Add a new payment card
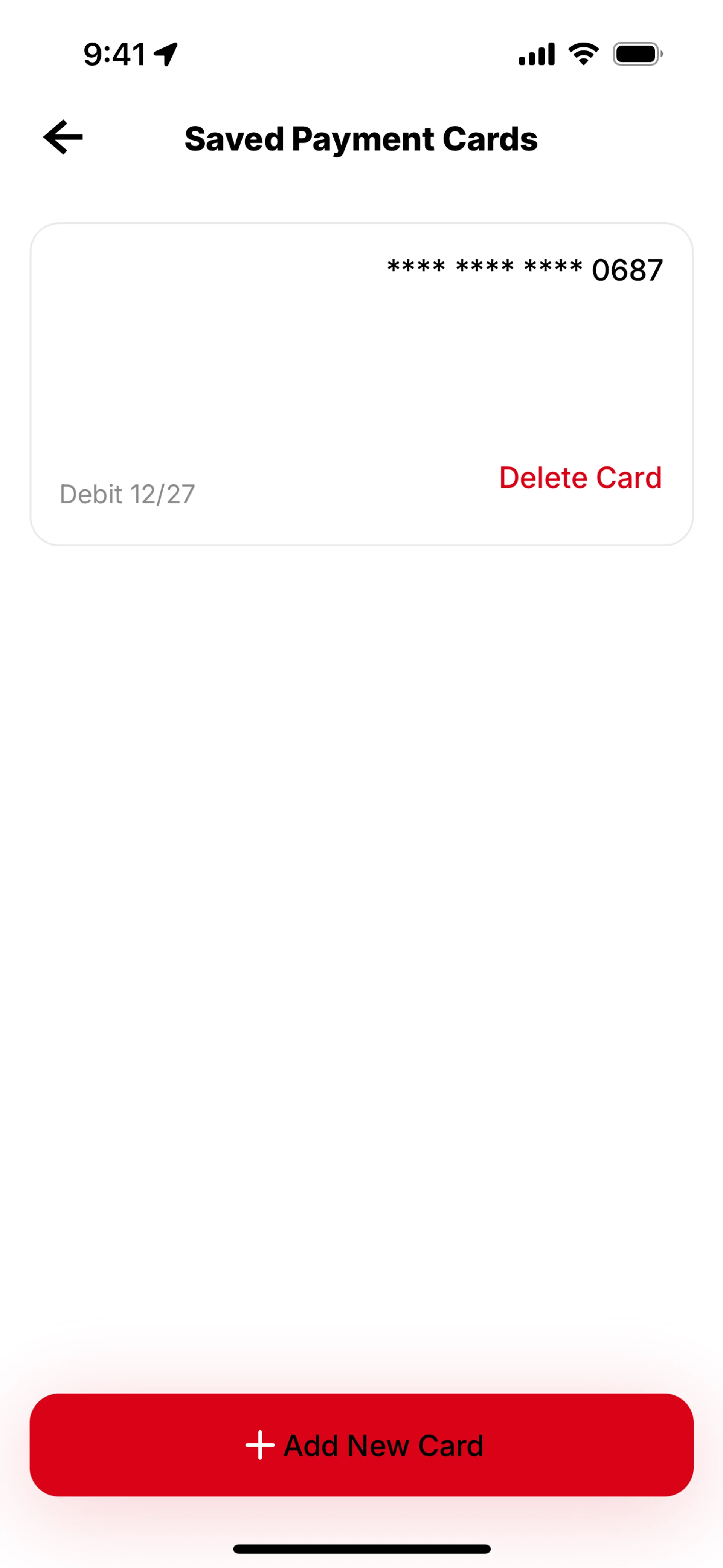This screenshot has height=1568, width=723. click(x=361, y=1444)
